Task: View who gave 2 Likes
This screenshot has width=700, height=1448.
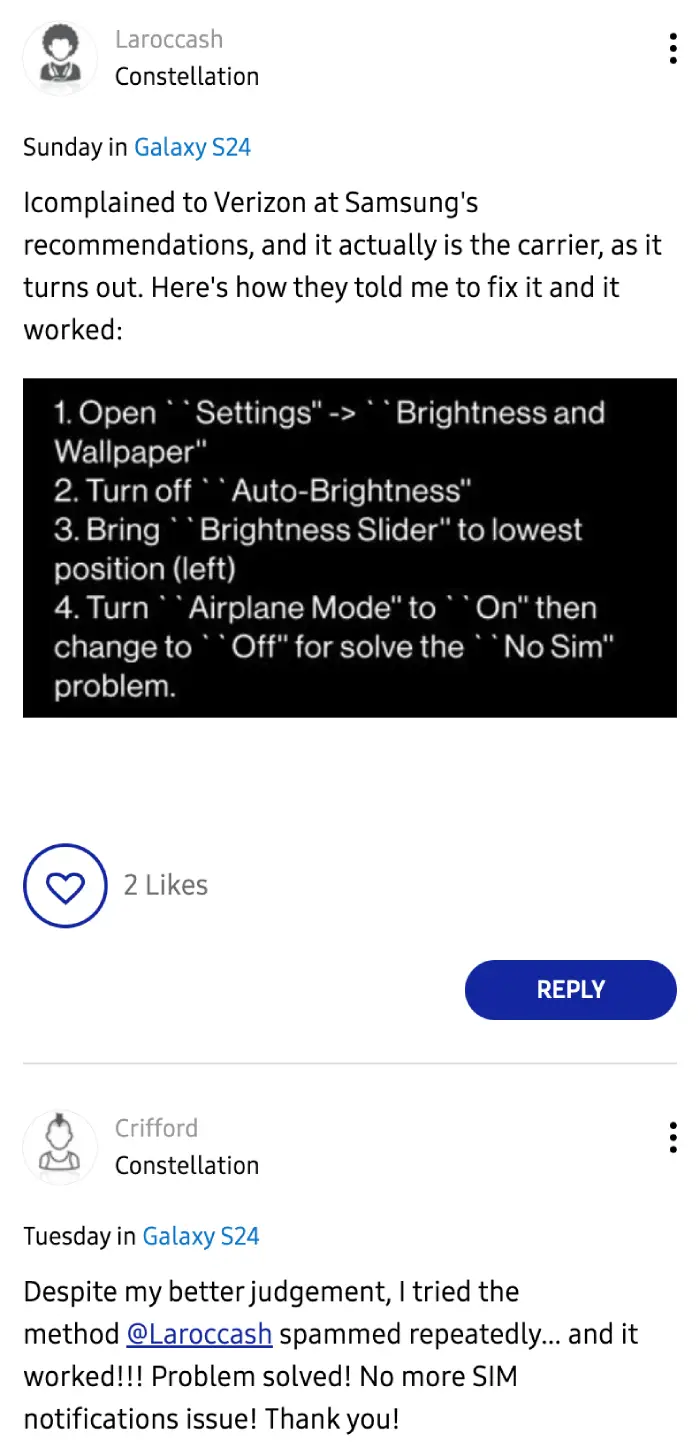Action: [165, 885]
